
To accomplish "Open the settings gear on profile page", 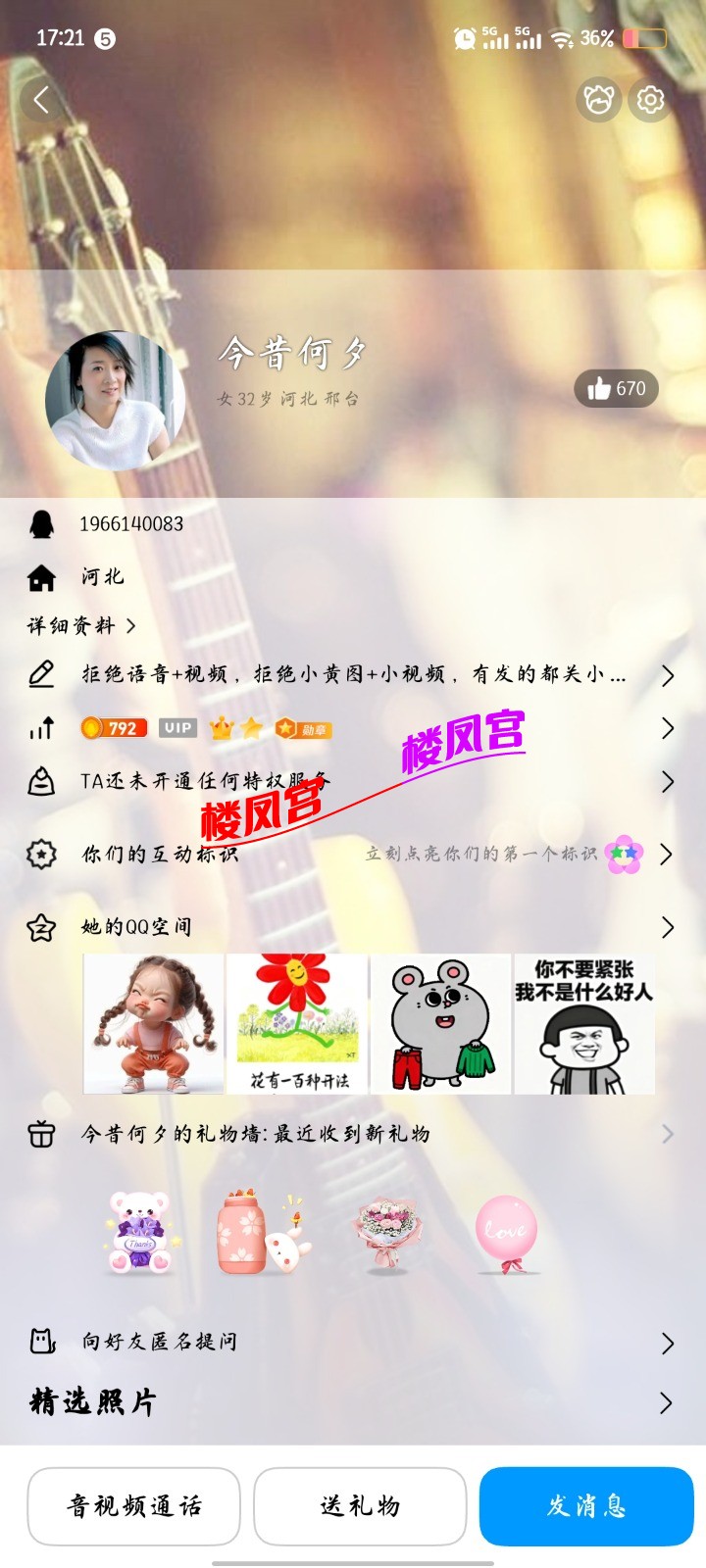I will click(648, 99).
